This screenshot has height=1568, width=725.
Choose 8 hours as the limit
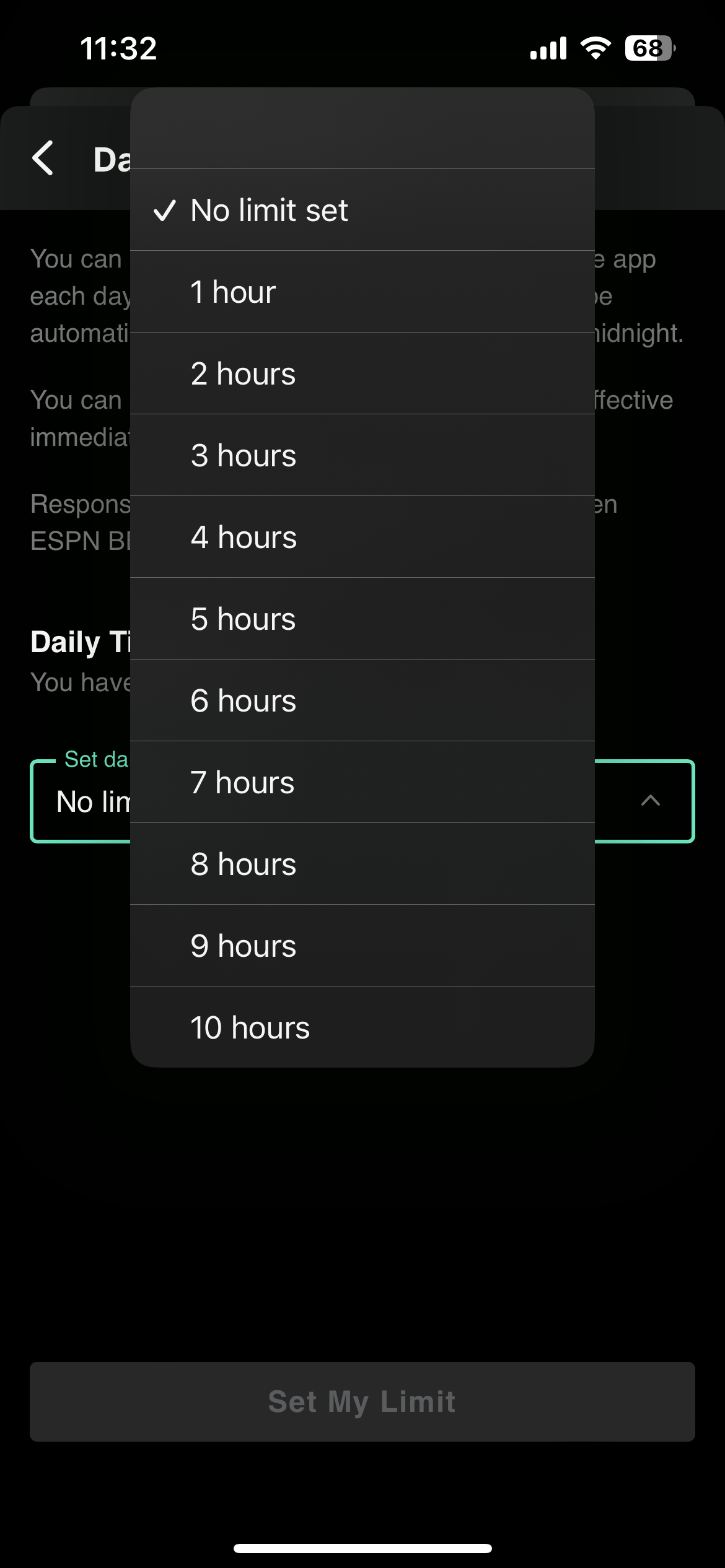362,864
